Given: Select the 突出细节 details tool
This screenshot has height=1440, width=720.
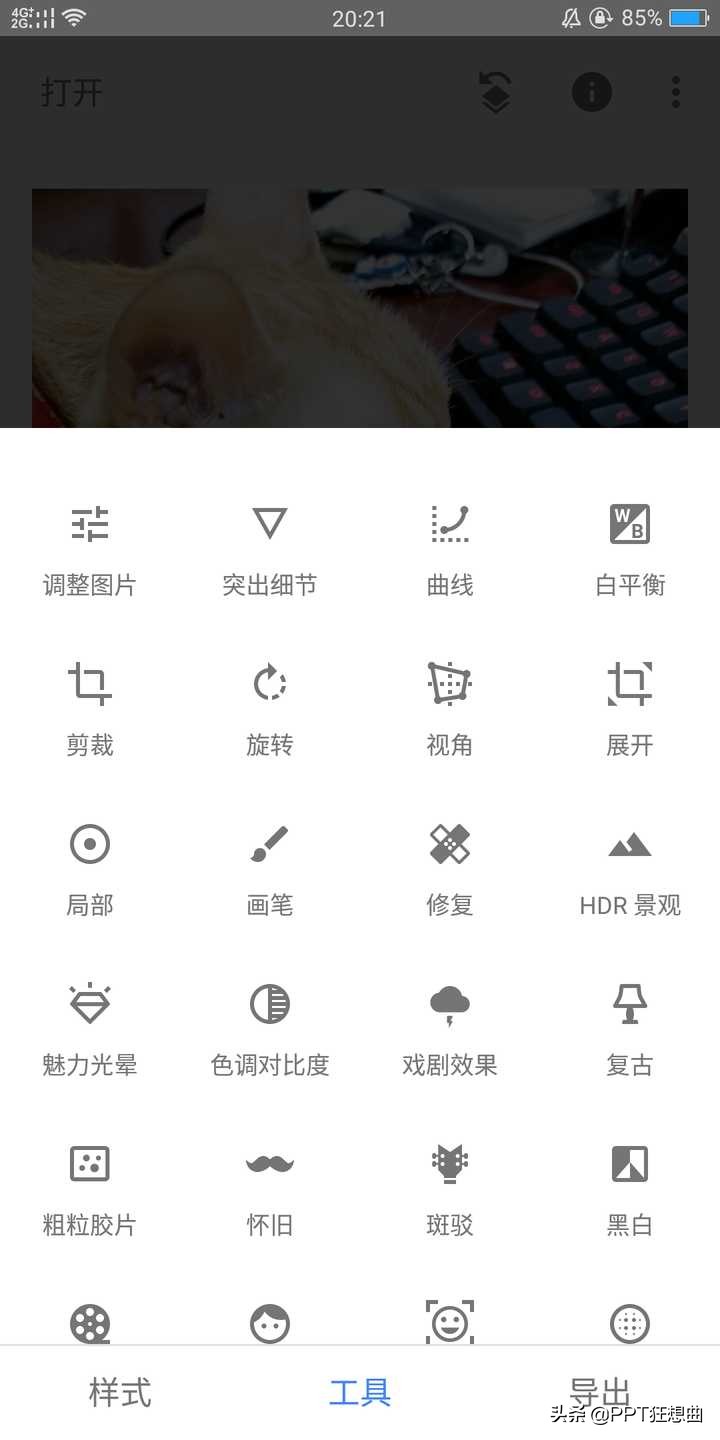Looking at the screenshot, I should (x=270, y=549).
